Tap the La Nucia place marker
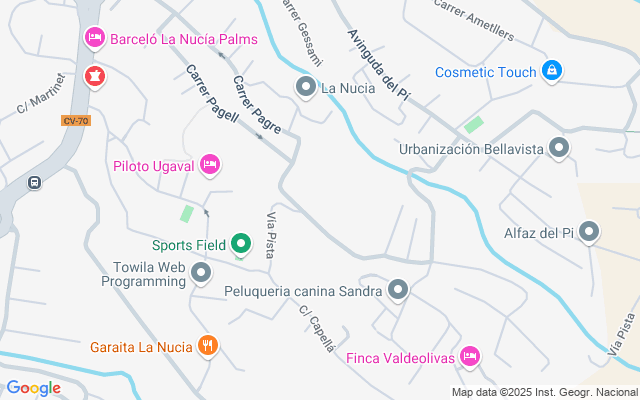This screenshot has width=640, height=400. tap(305, 87)
